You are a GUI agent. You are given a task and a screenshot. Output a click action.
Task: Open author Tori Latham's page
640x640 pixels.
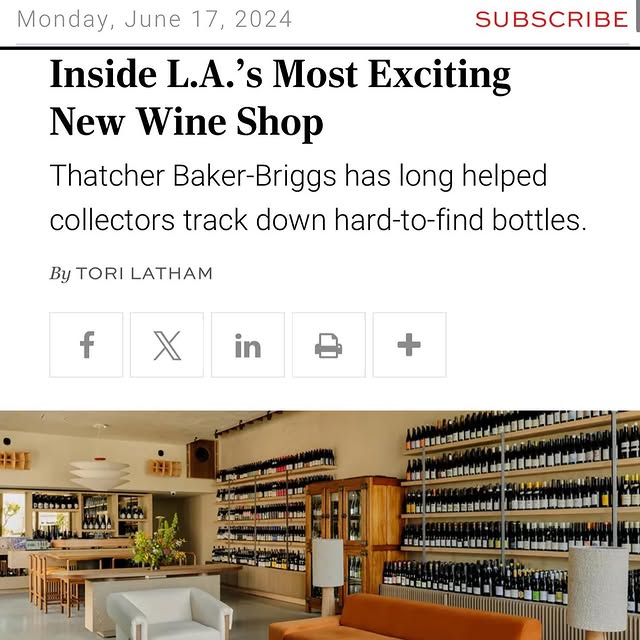144,274
